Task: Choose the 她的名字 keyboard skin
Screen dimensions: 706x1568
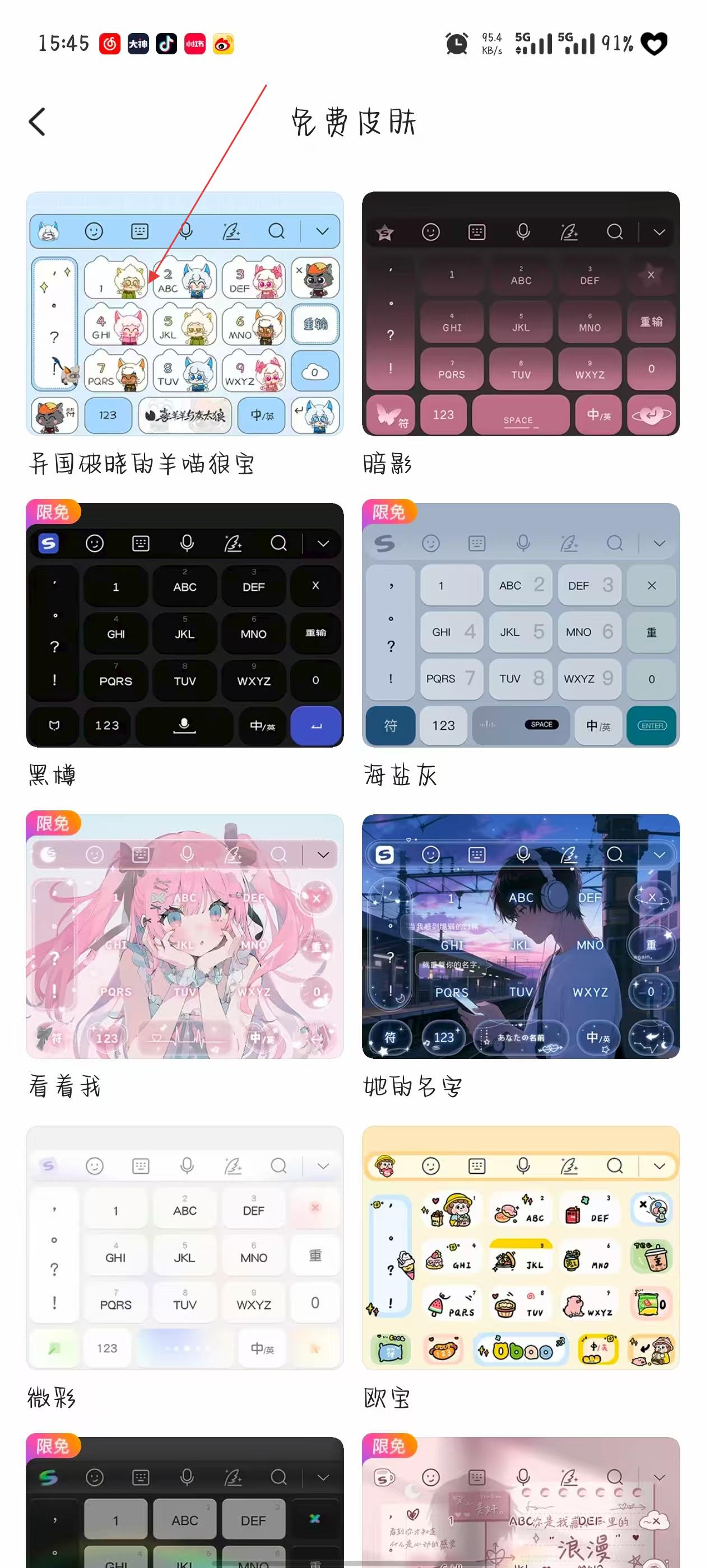Action: coord(520,936)
